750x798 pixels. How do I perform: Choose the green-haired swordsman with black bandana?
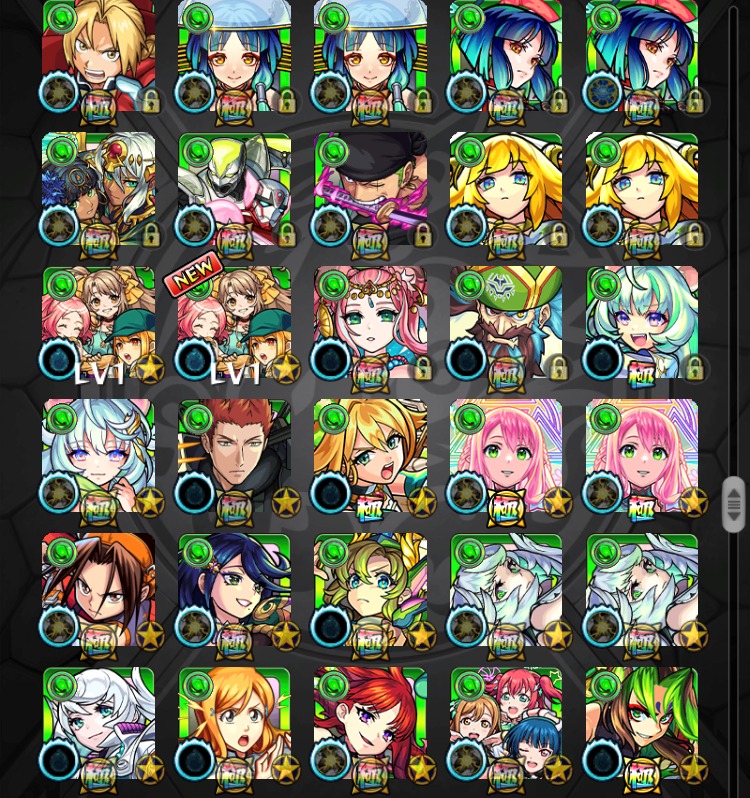(370, 190)
